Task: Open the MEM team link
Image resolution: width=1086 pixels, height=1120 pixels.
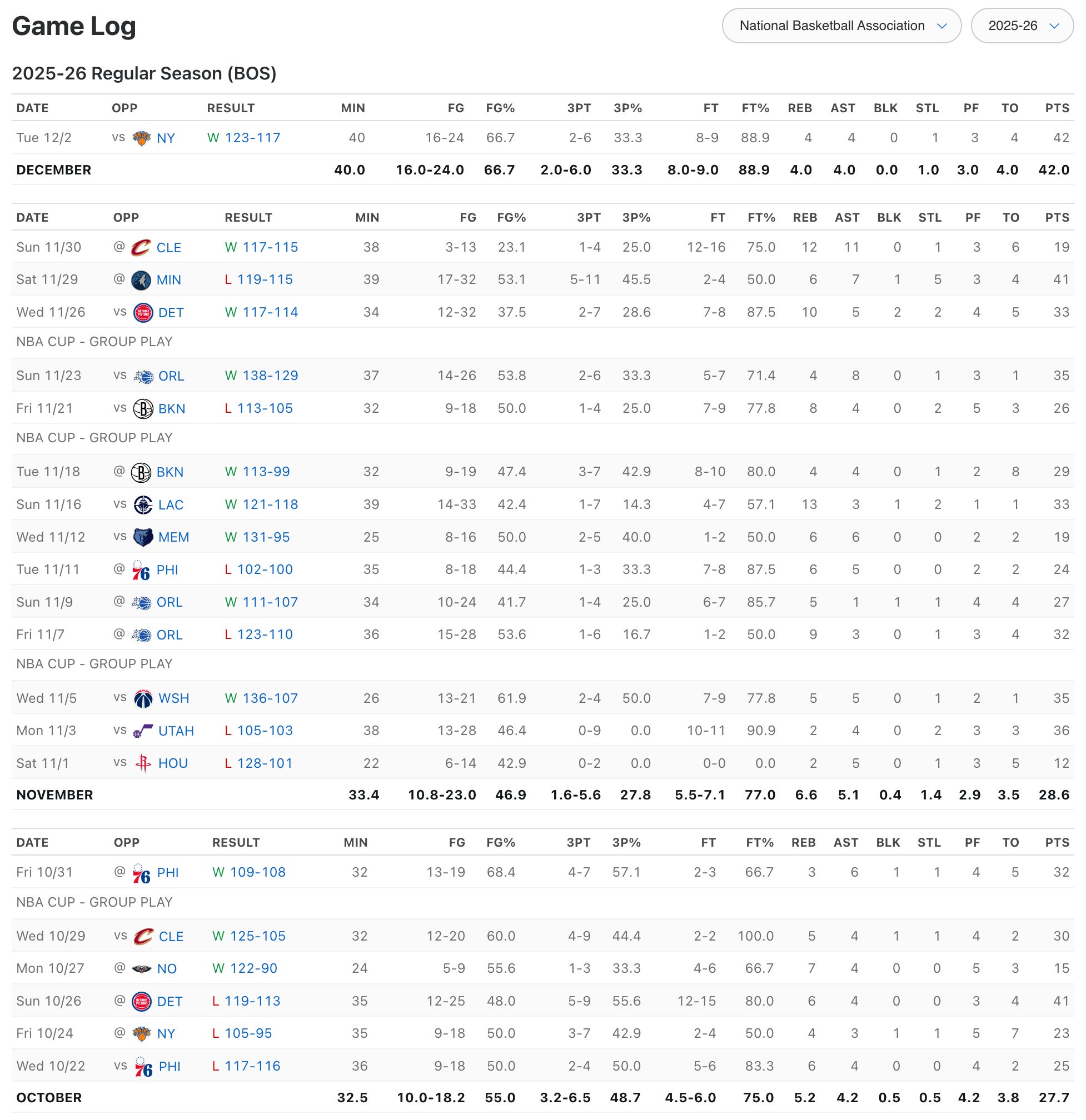Action: click(174, 537)
